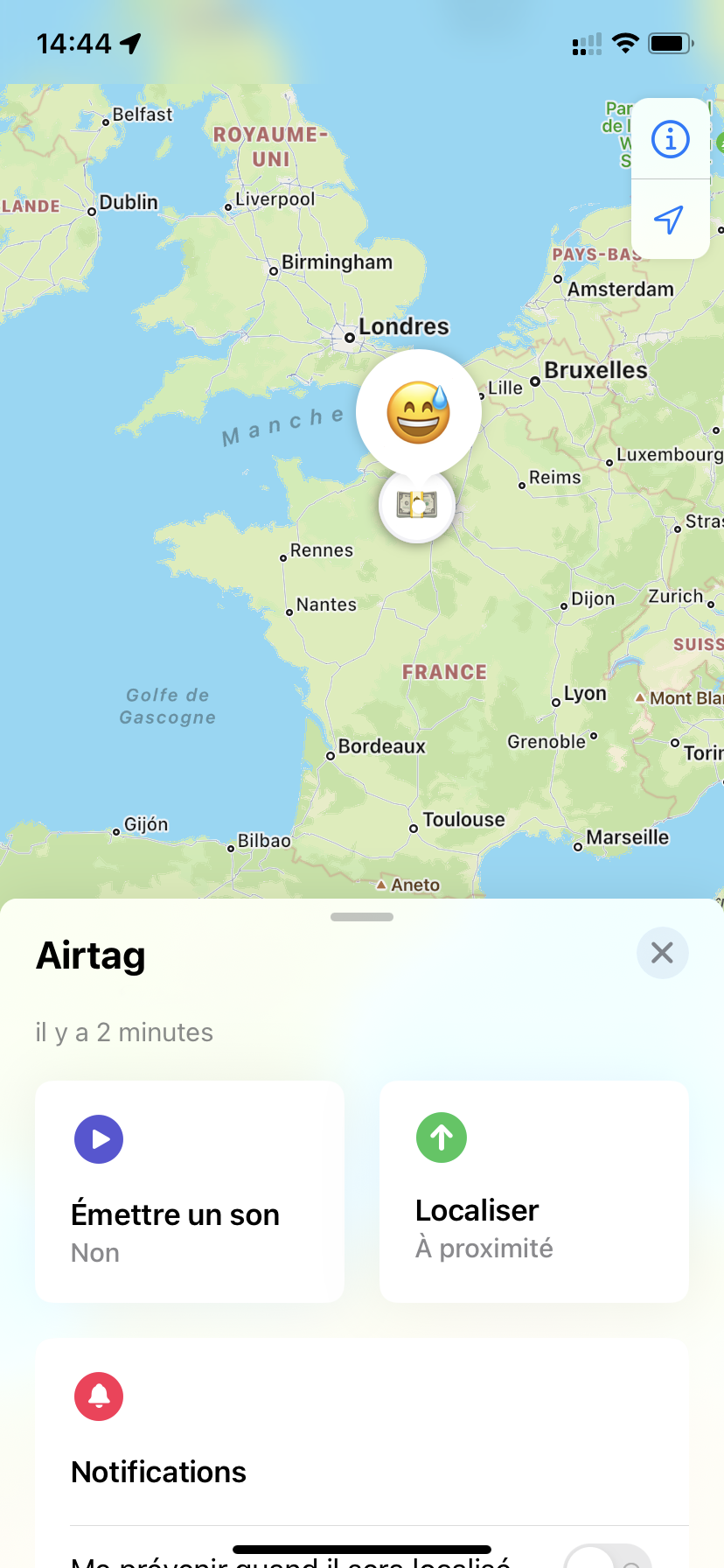Close the Airtag panel
This screenshot has height=1568, width=724.
coord(663,953)
